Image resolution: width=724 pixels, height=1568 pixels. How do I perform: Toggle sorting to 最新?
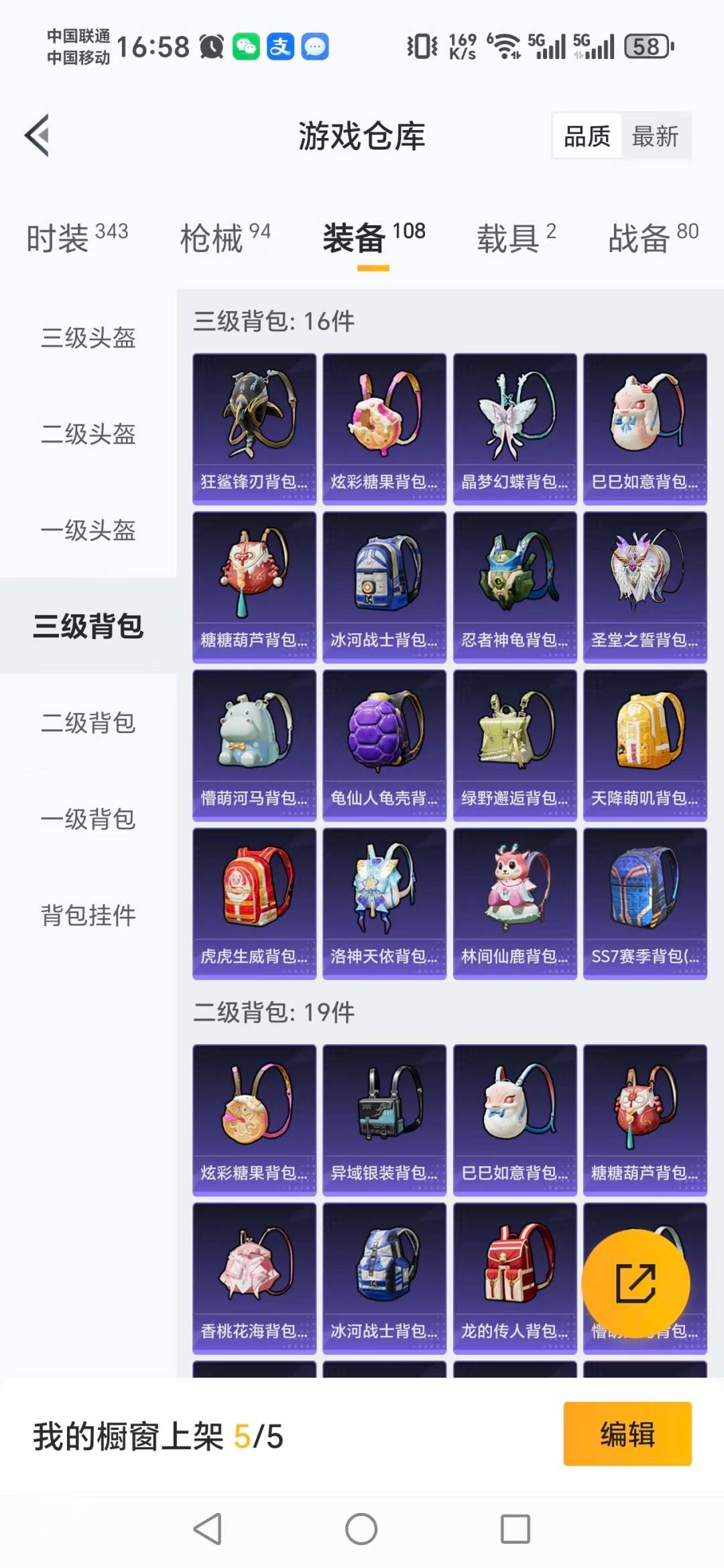point(656,135)
